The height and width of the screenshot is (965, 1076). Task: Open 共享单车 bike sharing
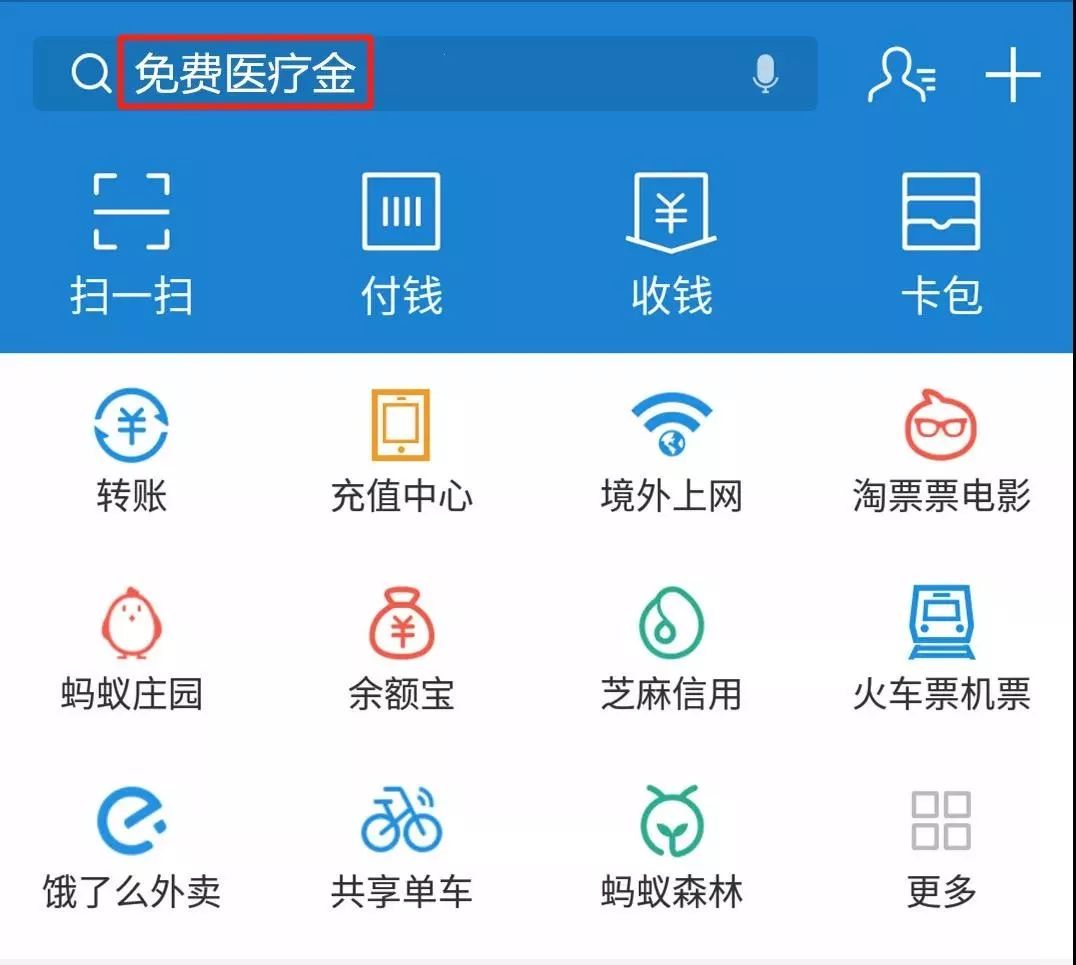coord(401,846)
